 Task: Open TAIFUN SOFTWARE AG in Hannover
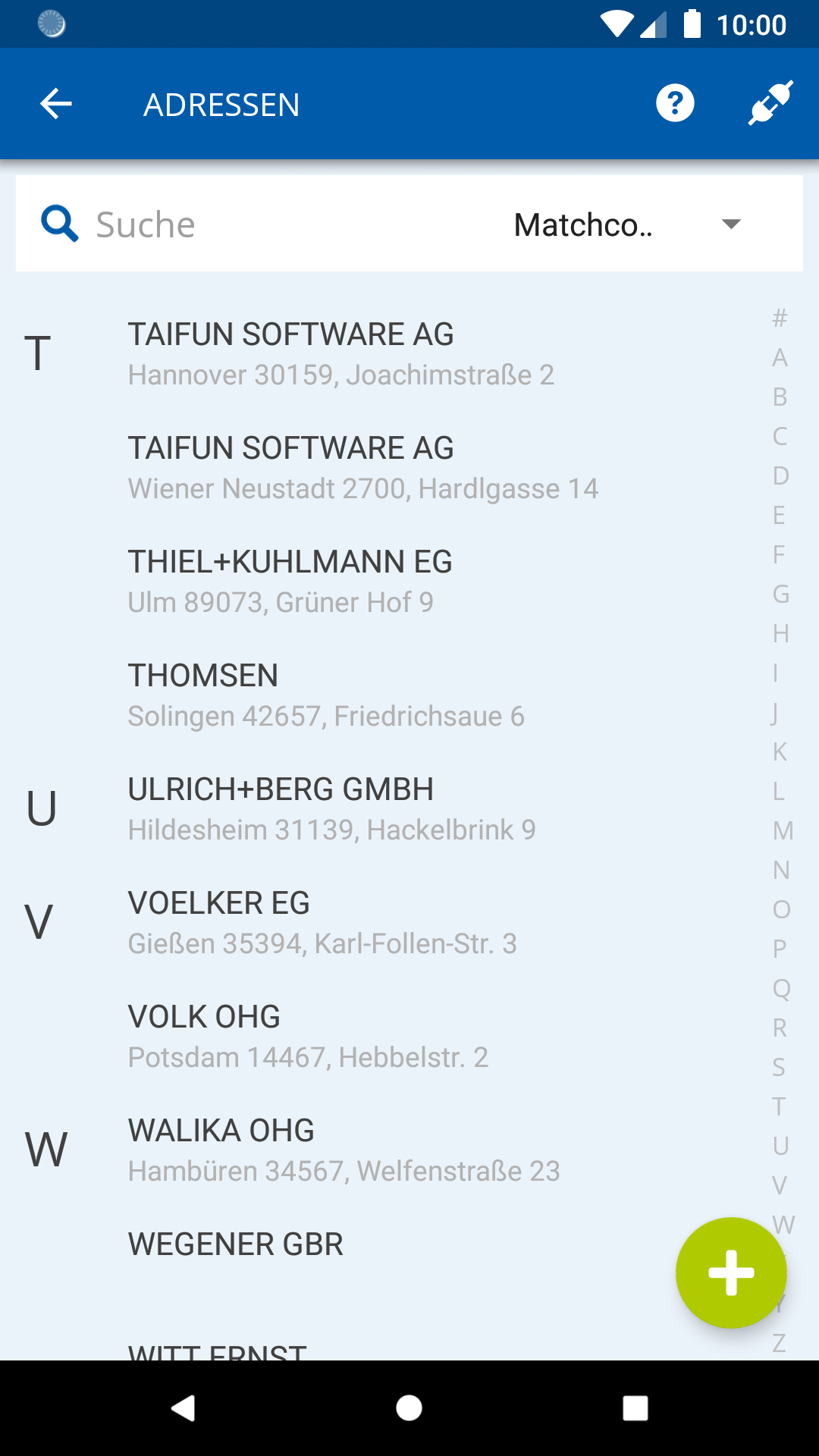379,354
